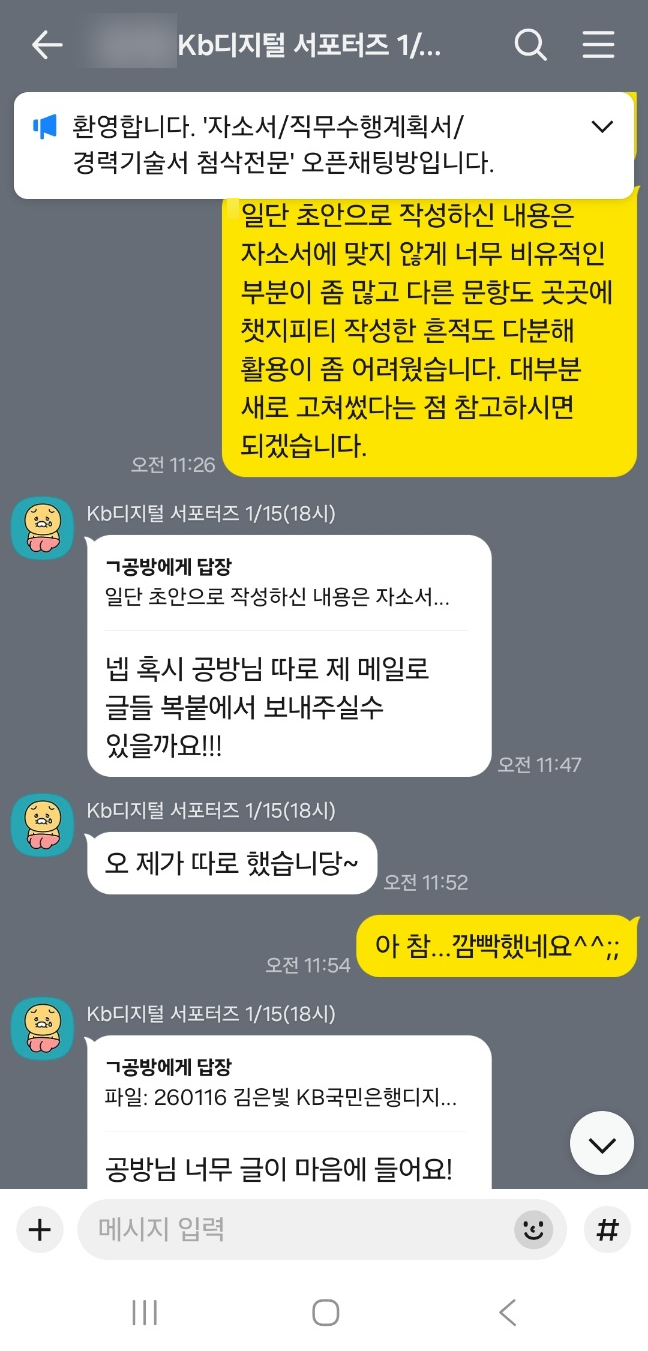This screenshot has height=1351, width=648.
Task: Open recent apps from navigation bar
Action: coord(144,1312)
